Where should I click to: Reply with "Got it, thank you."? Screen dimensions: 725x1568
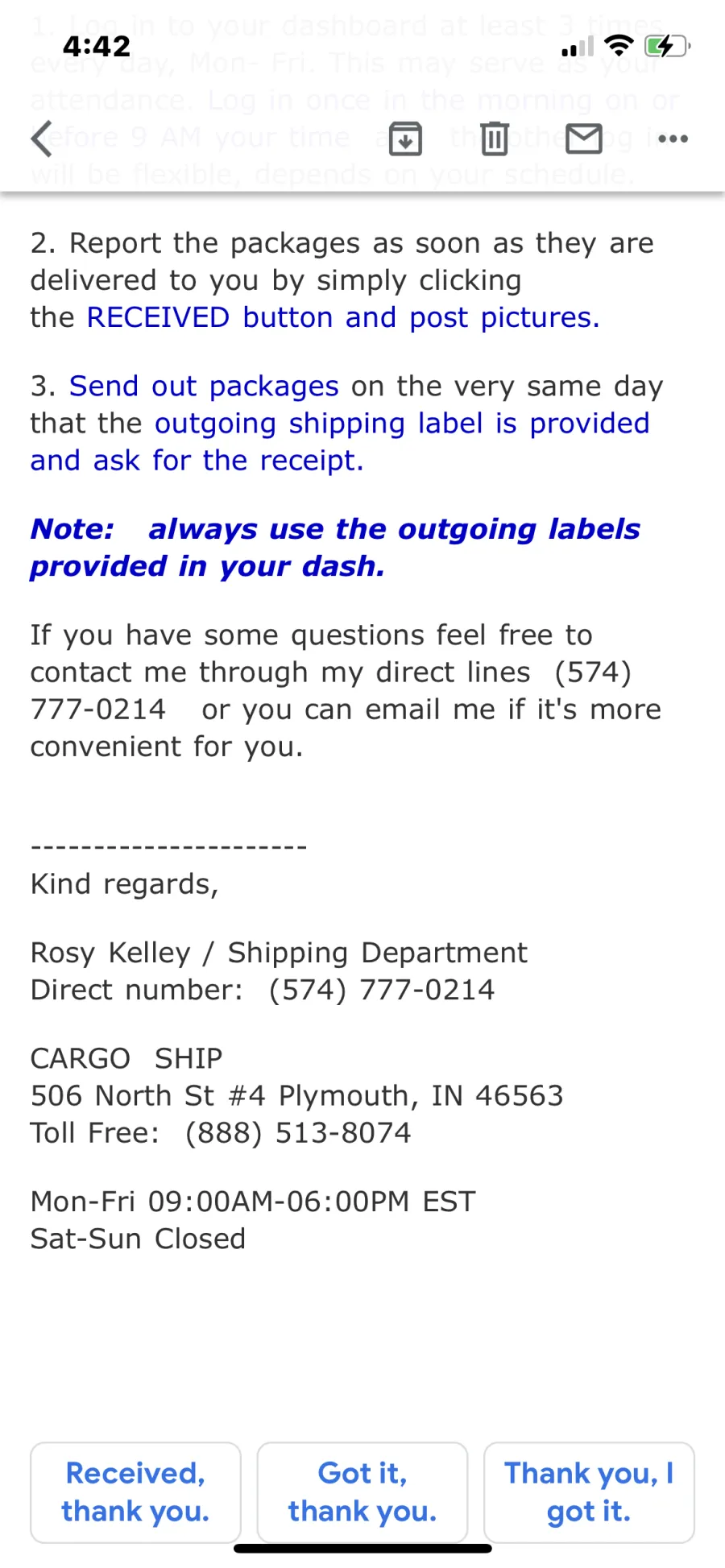pos(362,1492)
